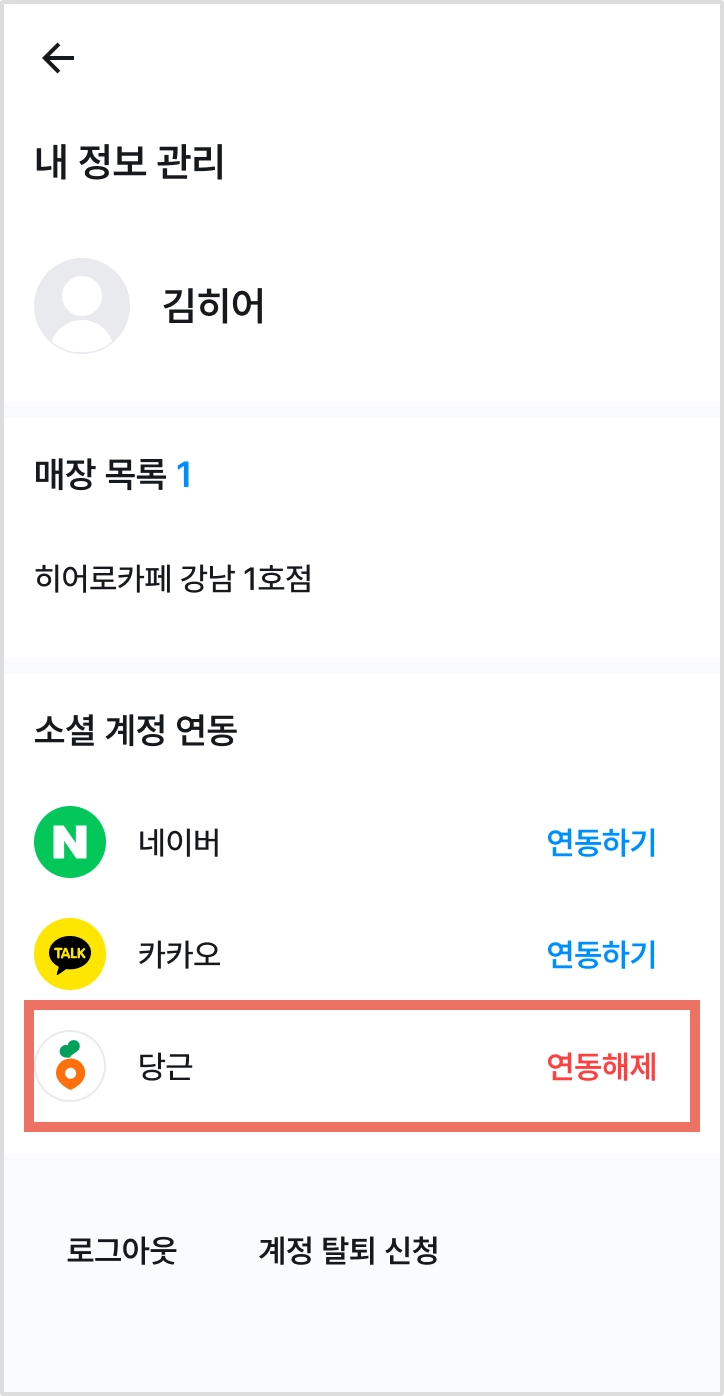Link the Kakao account (연동하기)
This screenshot has height=1396, width=724.
[601, 954]
